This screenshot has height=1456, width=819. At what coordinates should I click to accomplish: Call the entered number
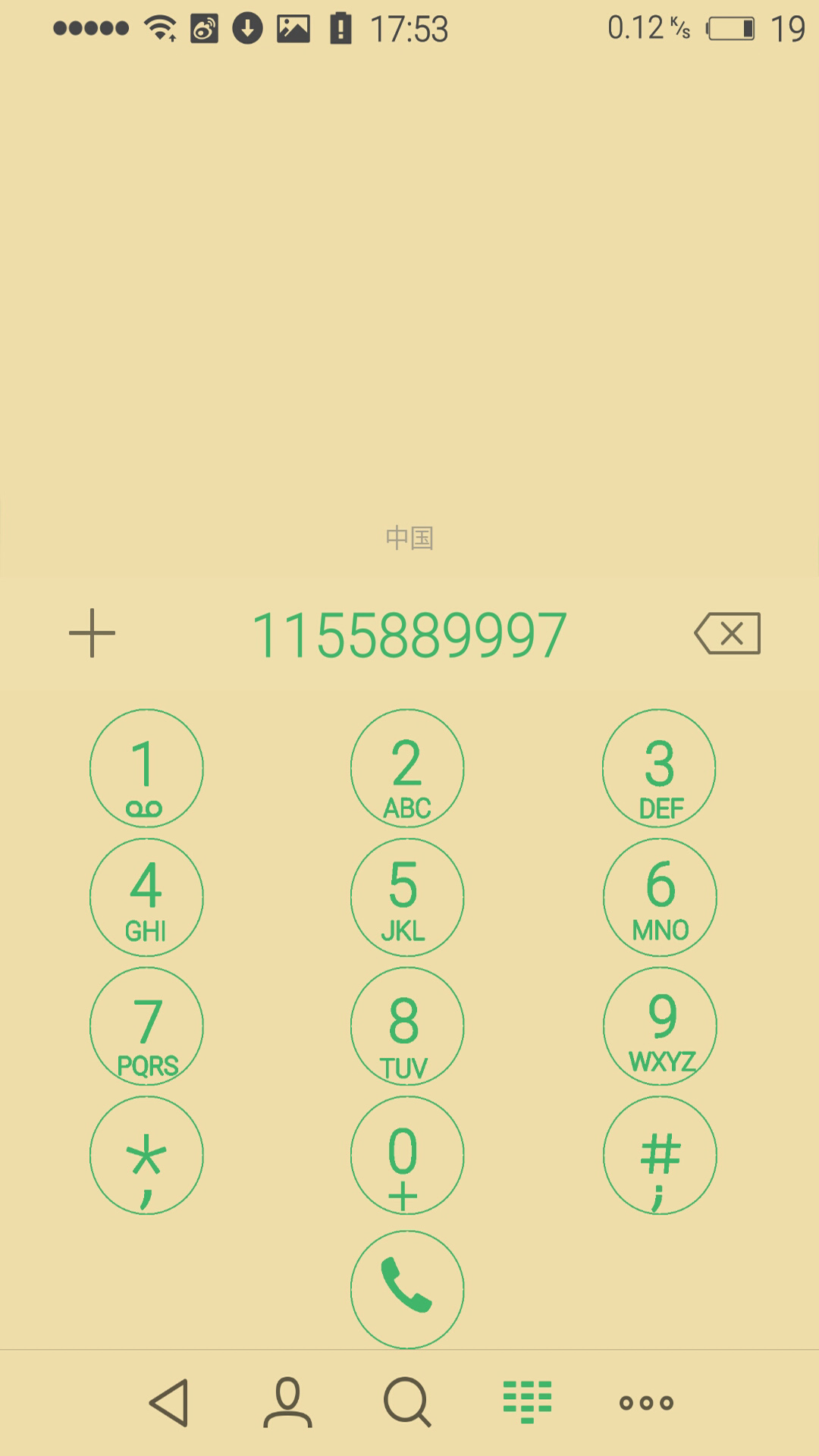click(x=407, y=1289)
